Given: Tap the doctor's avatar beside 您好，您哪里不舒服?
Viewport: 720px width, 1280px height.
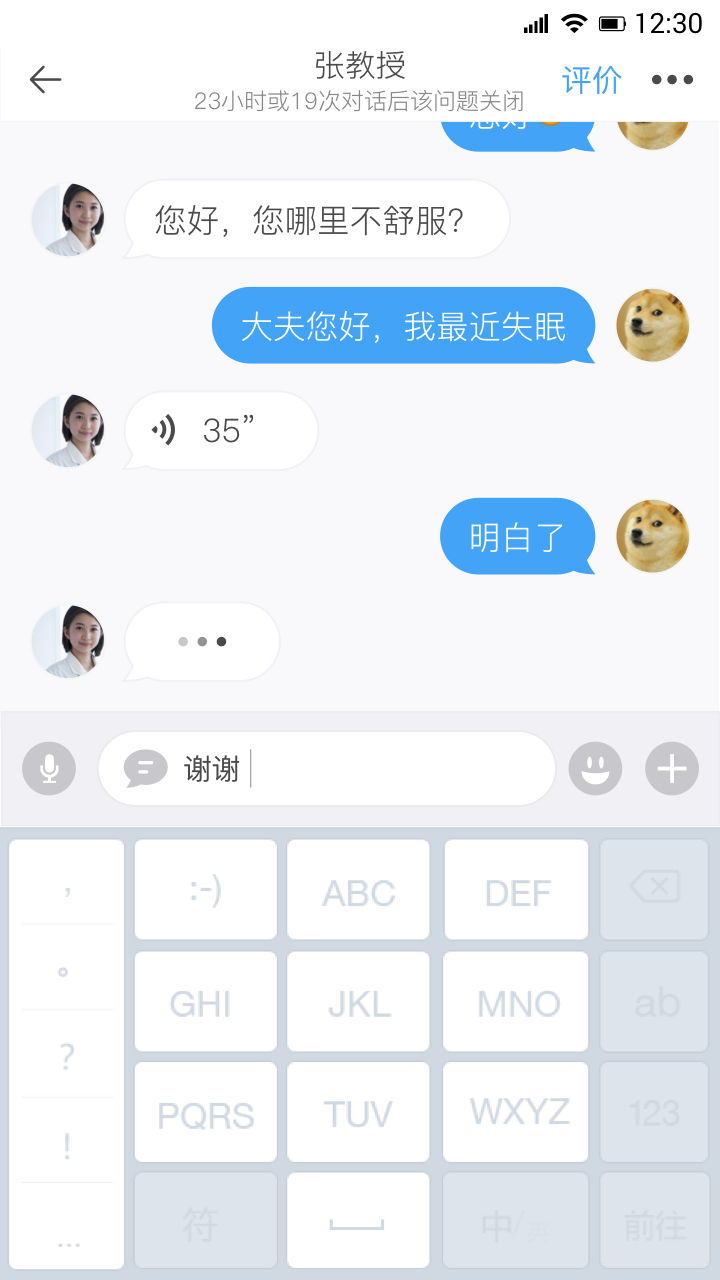Looking at the screenshot, I should [69, 219].
